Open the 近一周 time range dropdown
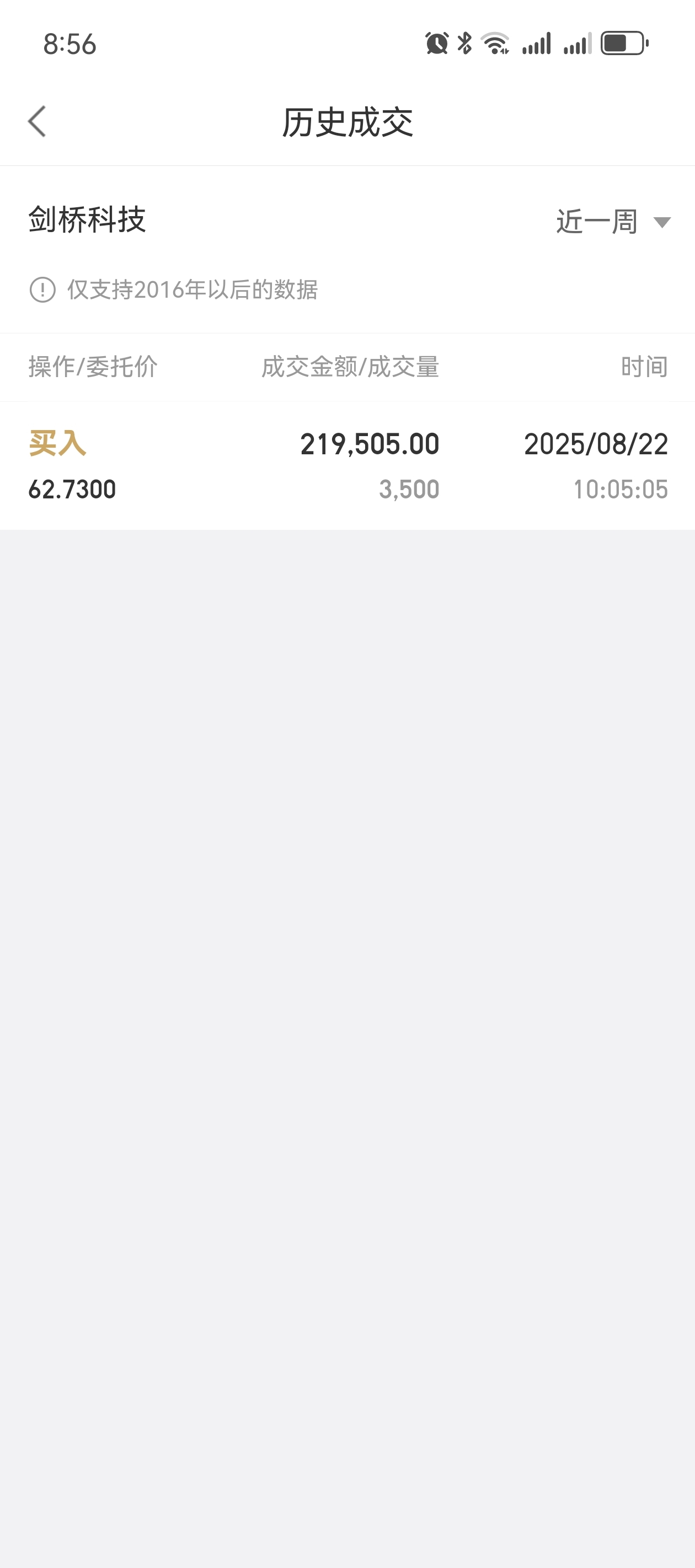Viewport: 695px width, 1568px height. 613,221
